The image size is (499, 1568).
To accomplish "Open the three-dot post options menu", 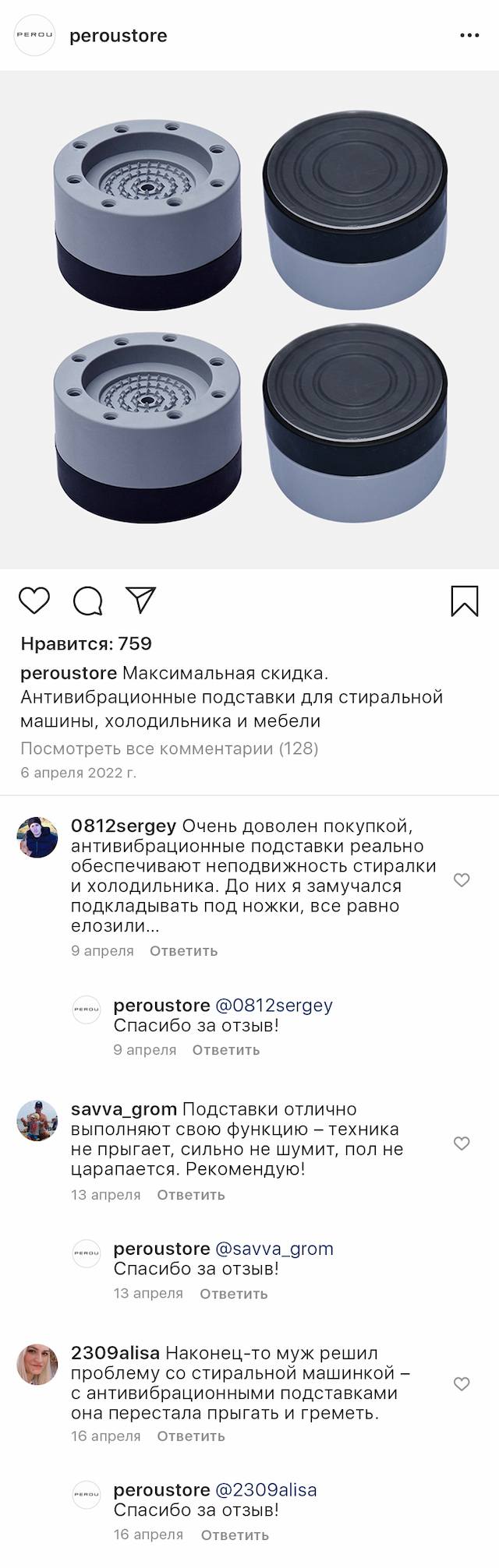I will [x=469, y=36].
